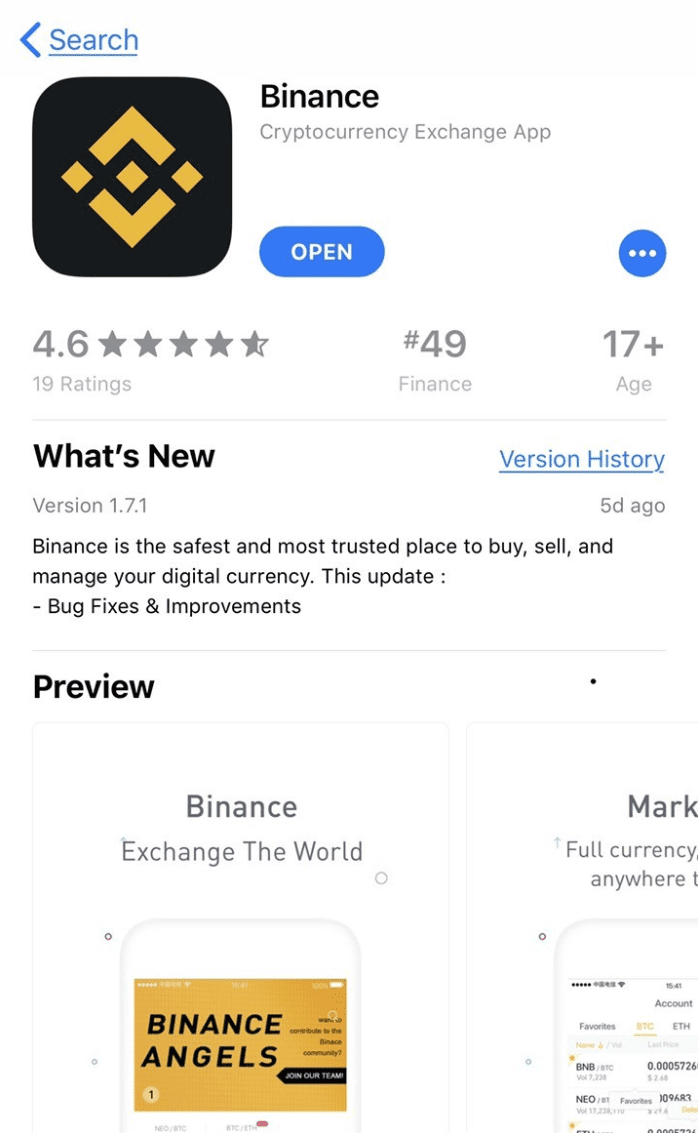Open the Binance Exchange The World preview
This screenshot has height=1133, width=698.
tap(240, 926)
